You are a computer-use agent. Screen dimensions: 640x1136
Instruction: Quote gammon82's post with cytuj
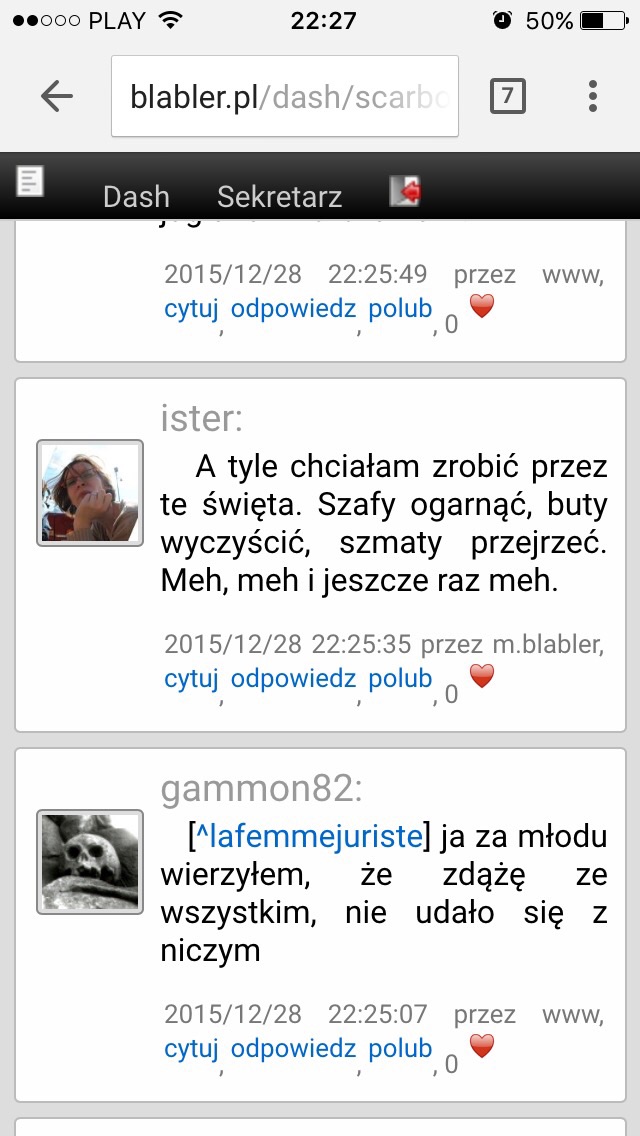pos(191,1048)
